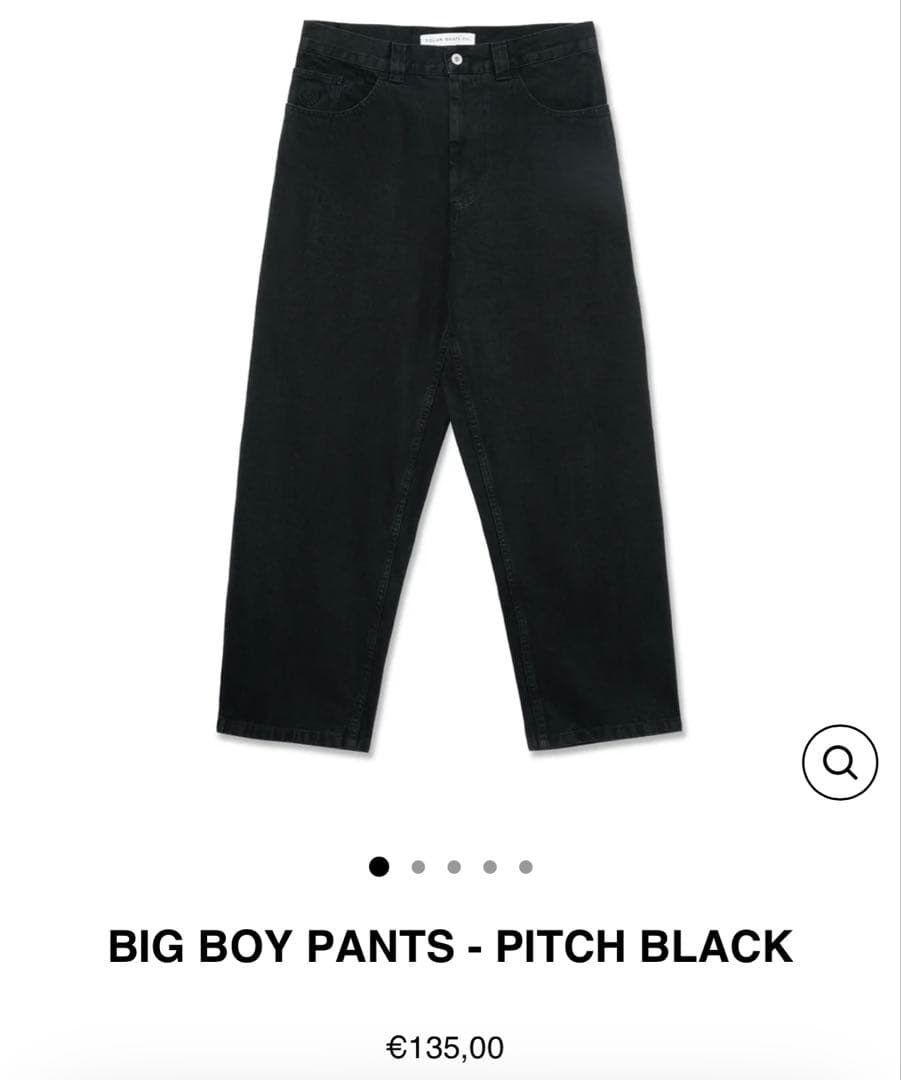View the last photo via fifth dot

pyautogui.click(x=524, y=866)
